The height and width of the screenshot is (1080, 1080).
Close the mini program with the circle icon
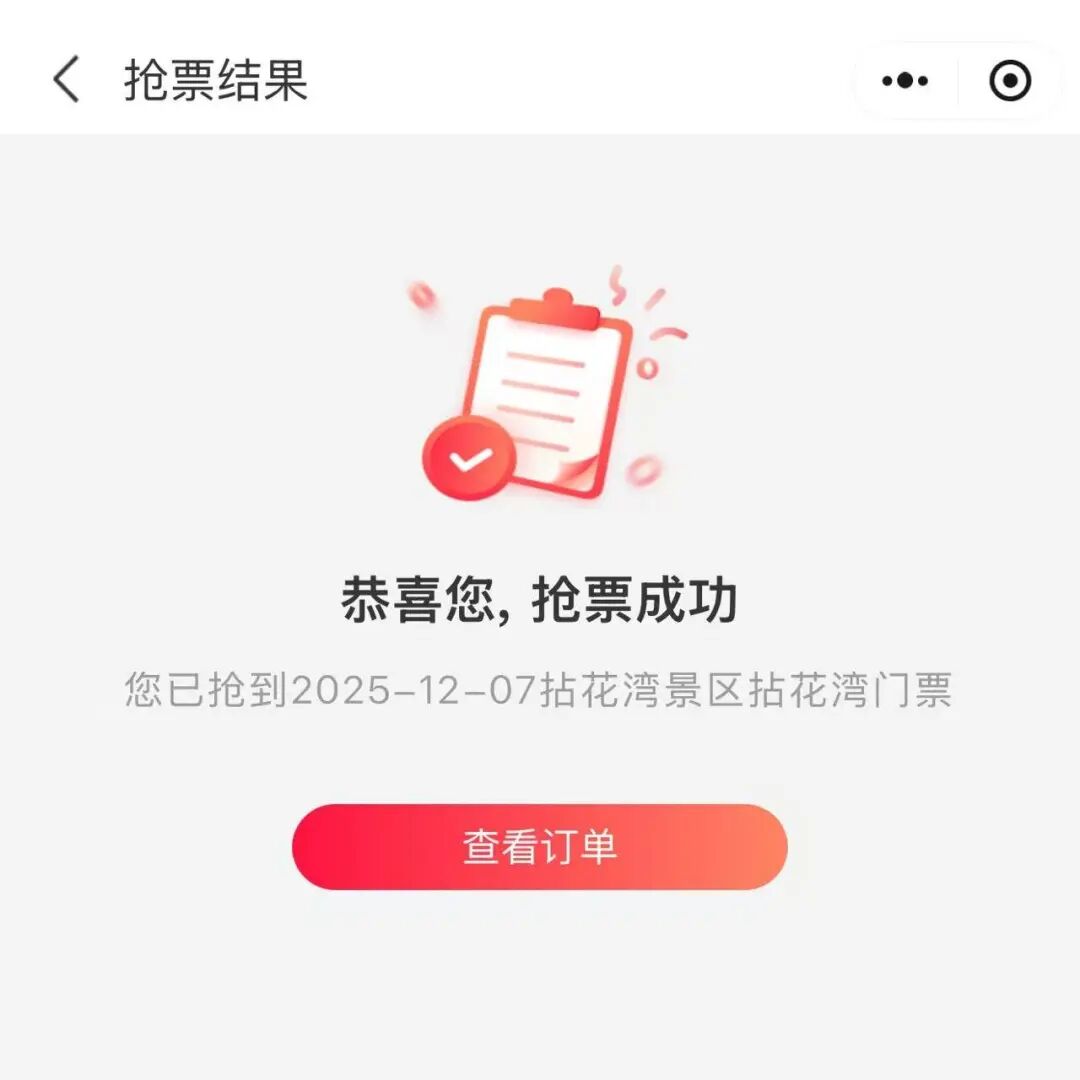click(x=1010, y=81)
